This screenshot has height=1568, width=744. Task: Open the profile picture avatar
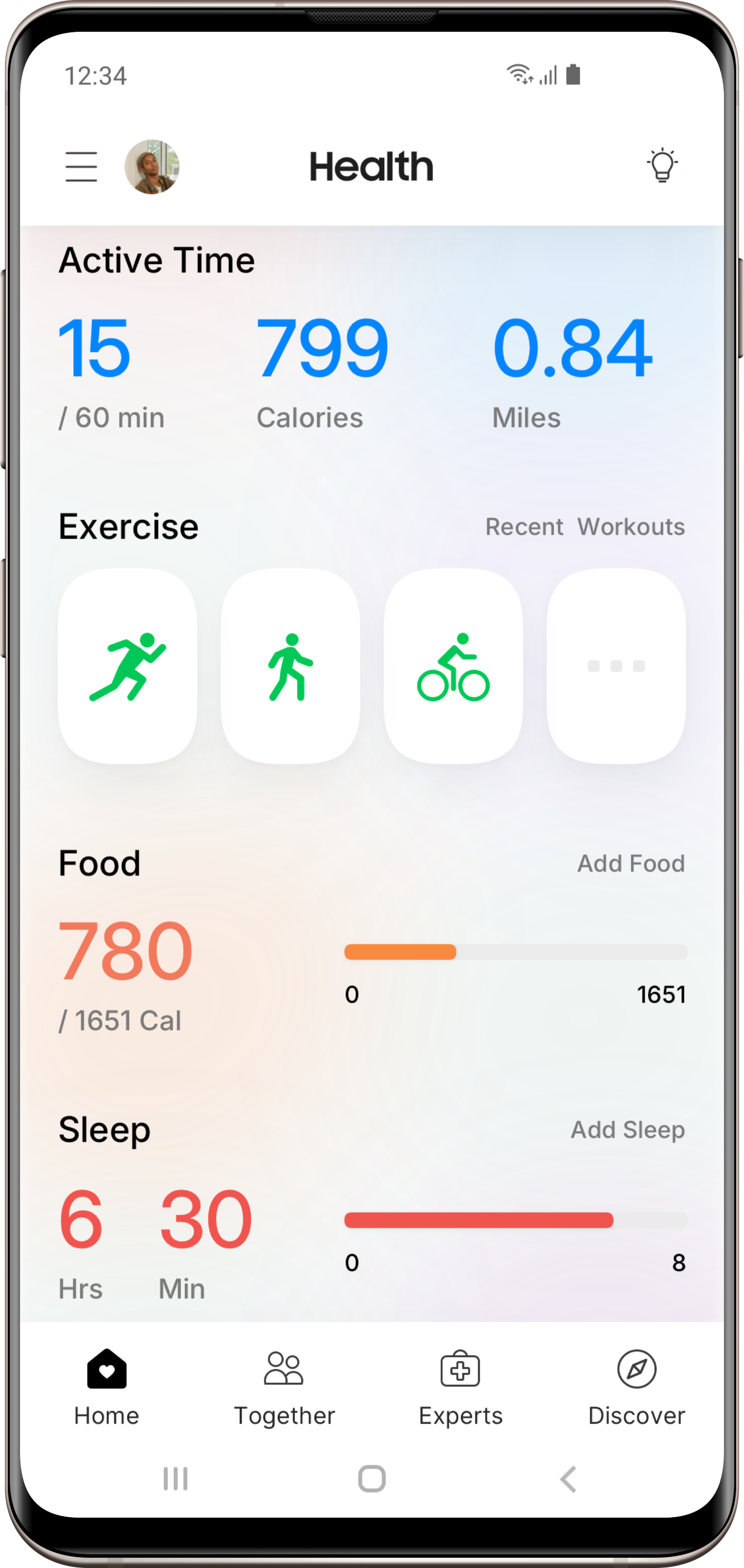click(x=152, y=167)
